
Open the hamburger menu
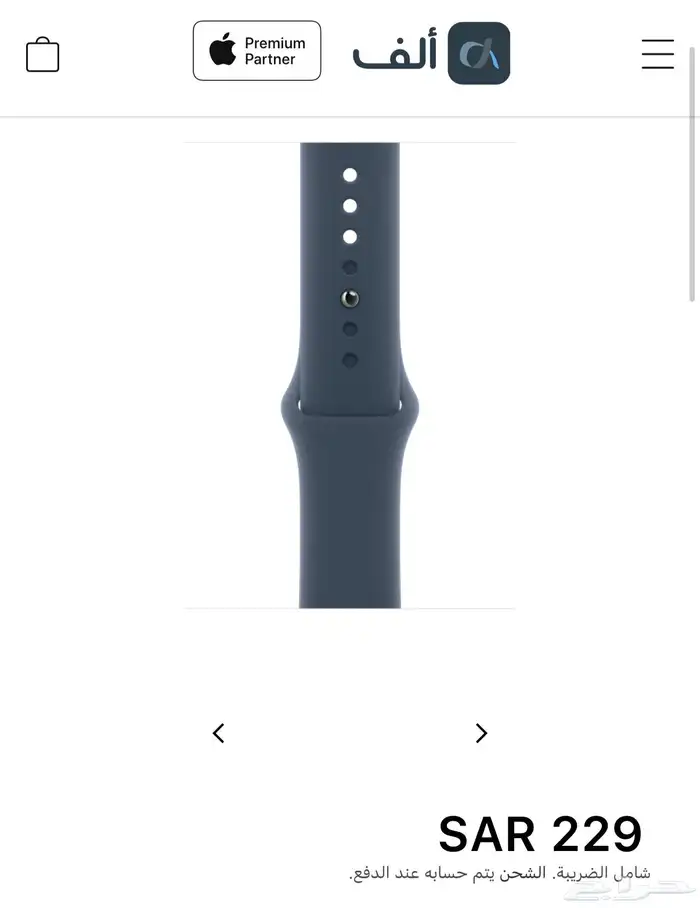point(657,54)
